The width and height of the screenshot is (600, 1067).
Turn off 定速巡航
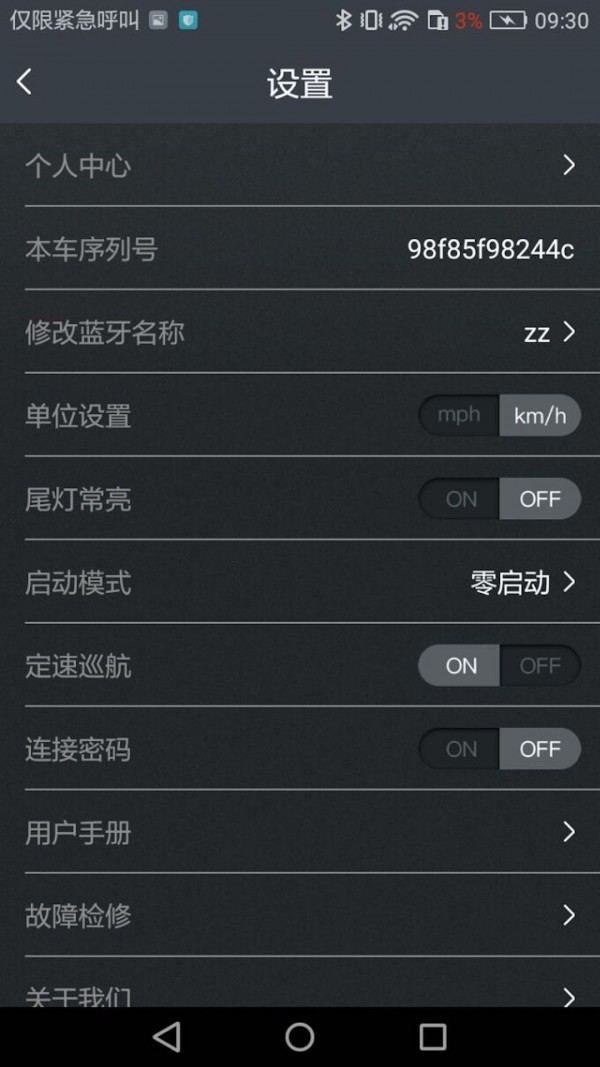click(x=539, y=666)
